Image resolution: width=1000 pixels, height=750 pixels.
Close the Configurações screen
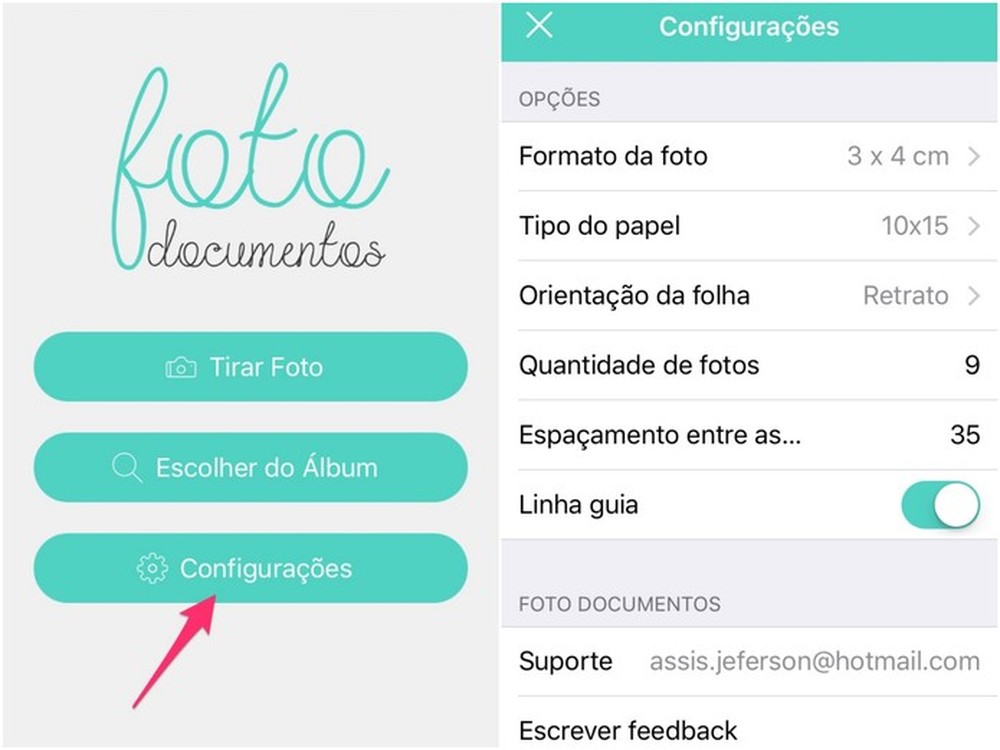(x=539, y=26)
